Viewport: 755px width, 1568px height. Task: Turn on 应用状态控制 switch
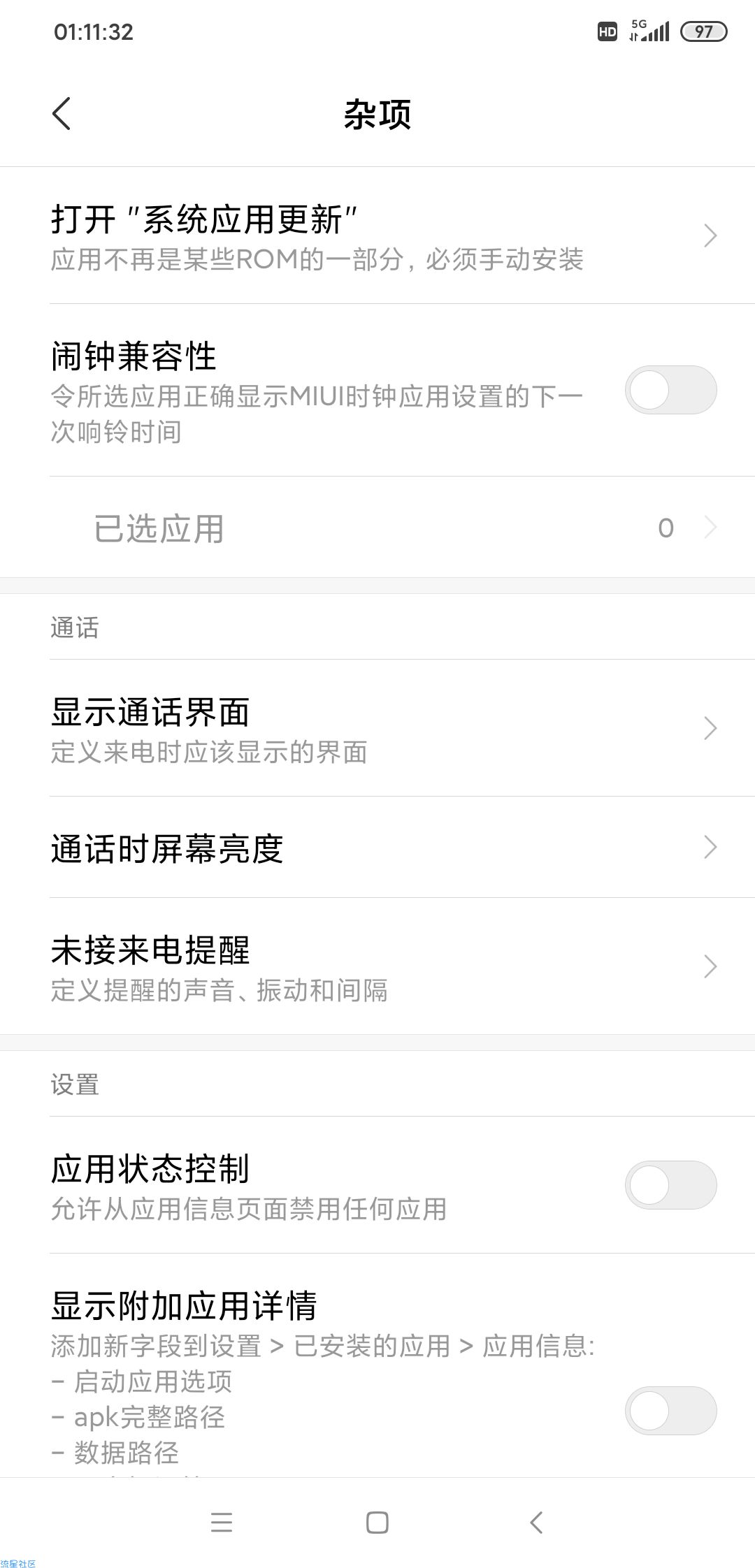coord(670,1185)
